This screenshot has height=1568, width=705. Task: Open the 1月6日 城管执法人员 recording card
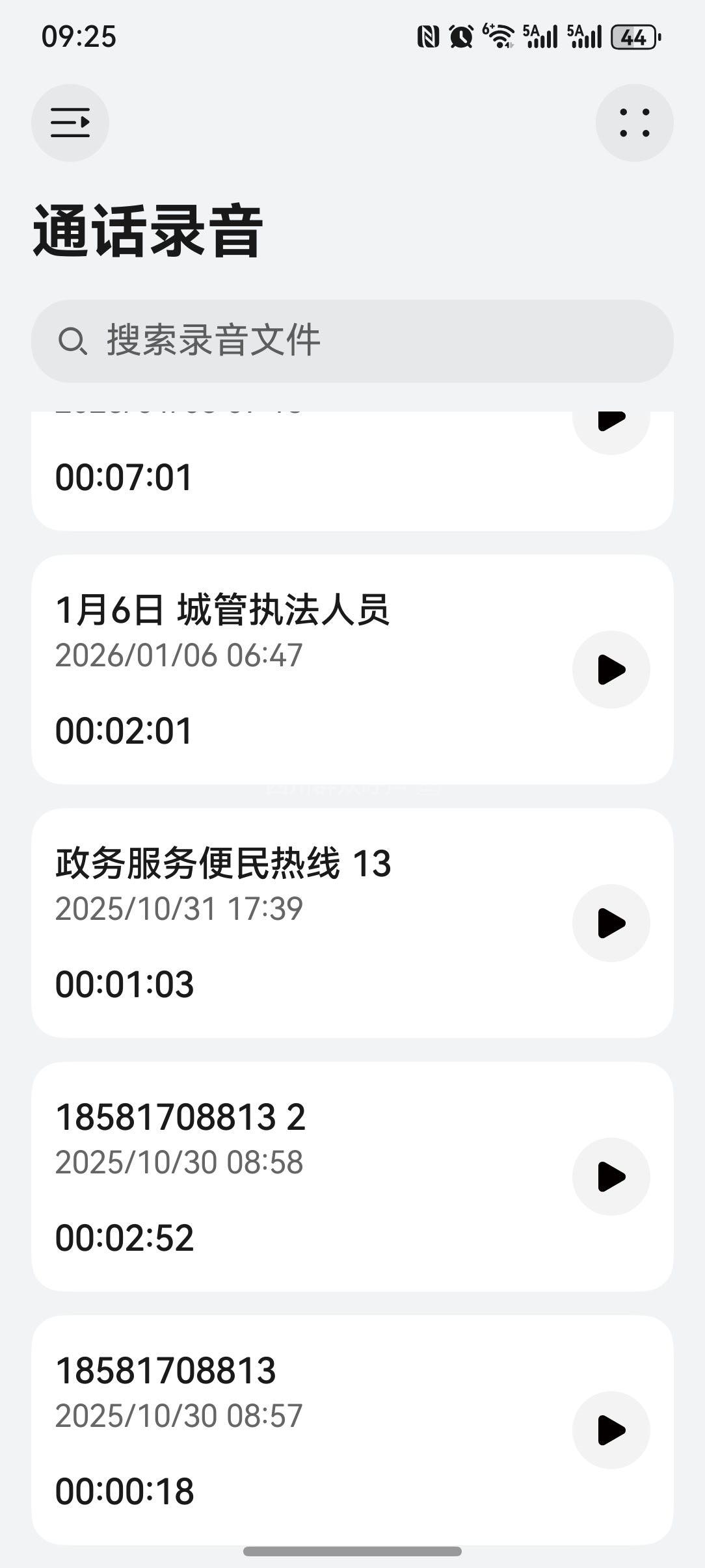coord(293,670)
